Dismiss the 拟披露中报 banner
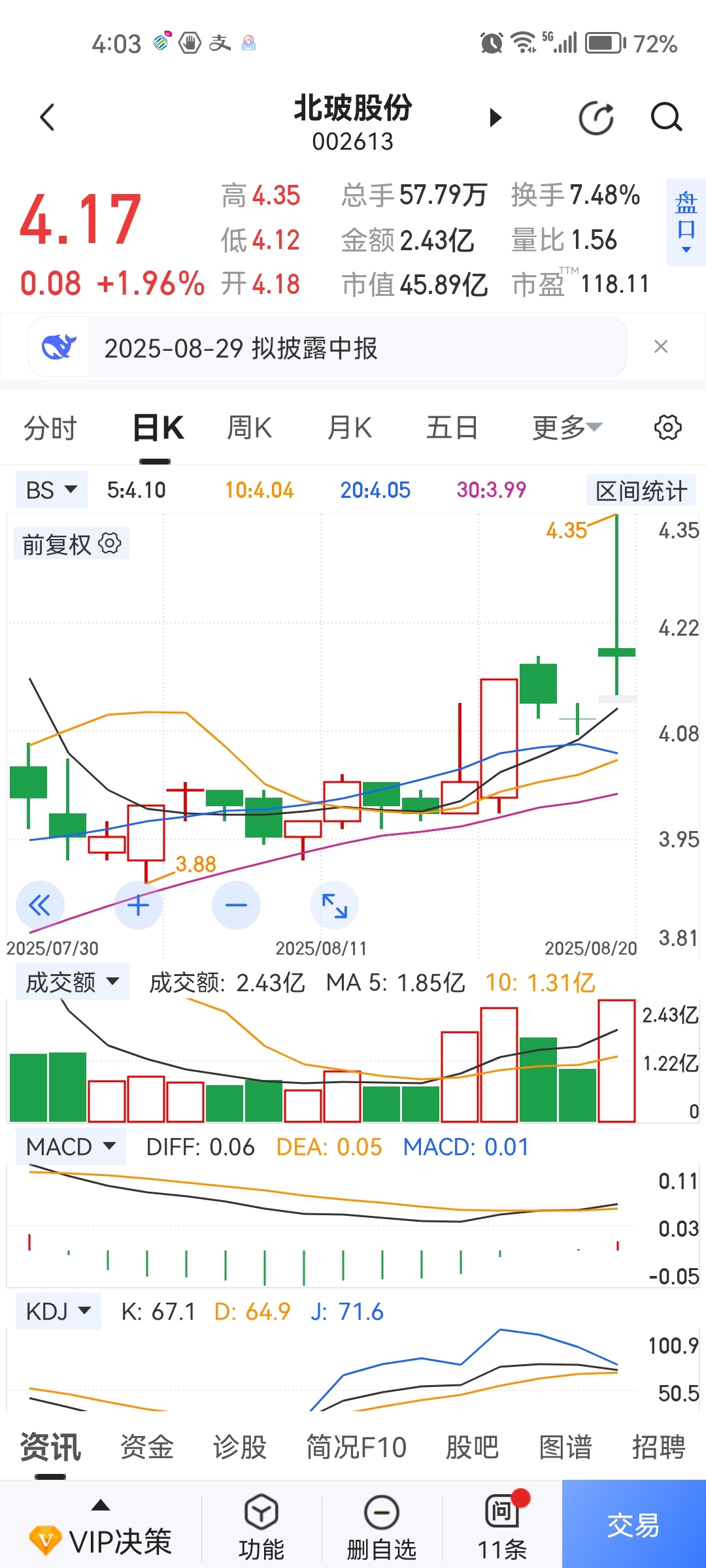Screen dimensions: 706x1568 click(x=661, y=346)
